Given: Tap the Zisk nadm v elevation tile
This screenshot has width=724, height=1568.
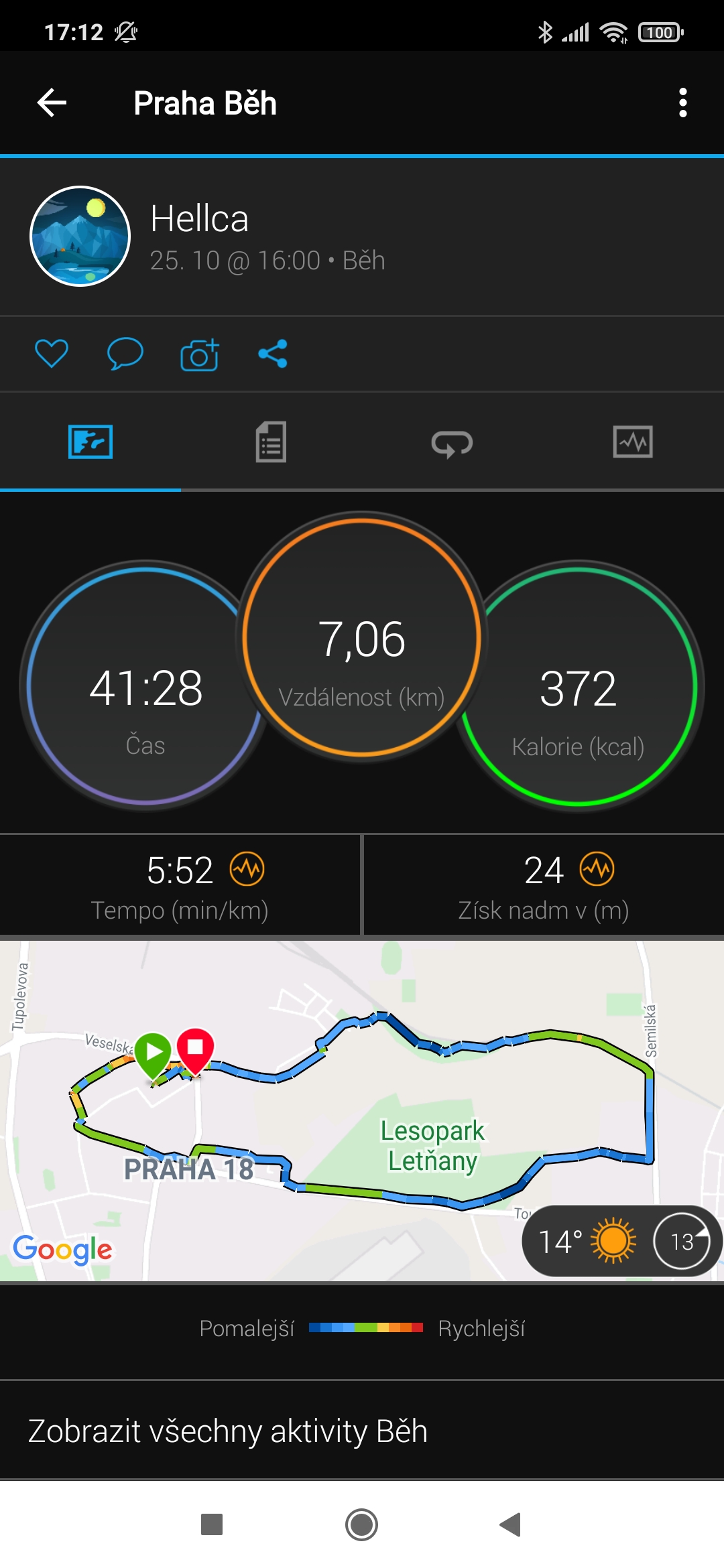Looking at the screenshot, I should coord(544,885).
